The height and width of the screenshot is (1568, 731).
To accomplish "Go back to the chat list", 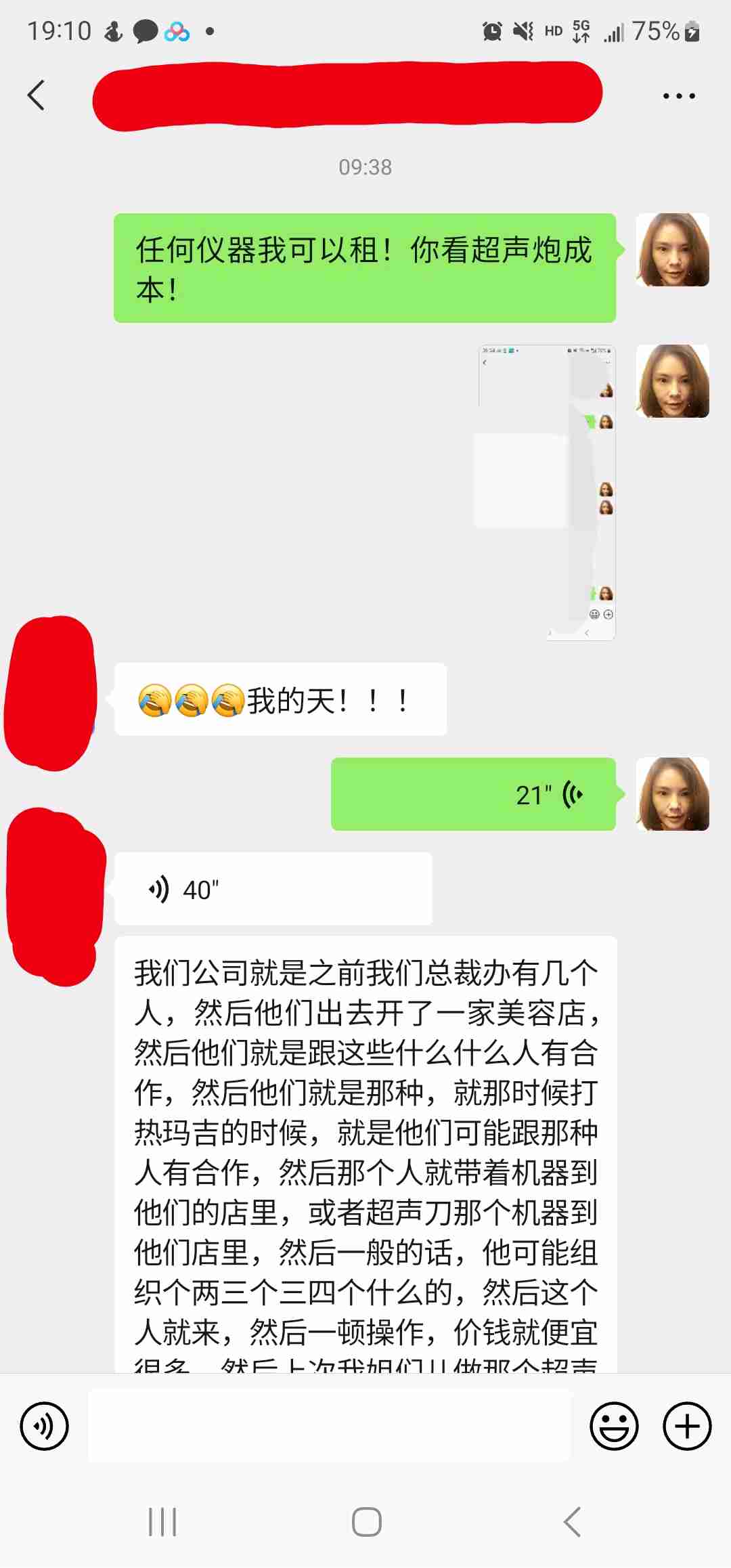I will tap(37, 95).
